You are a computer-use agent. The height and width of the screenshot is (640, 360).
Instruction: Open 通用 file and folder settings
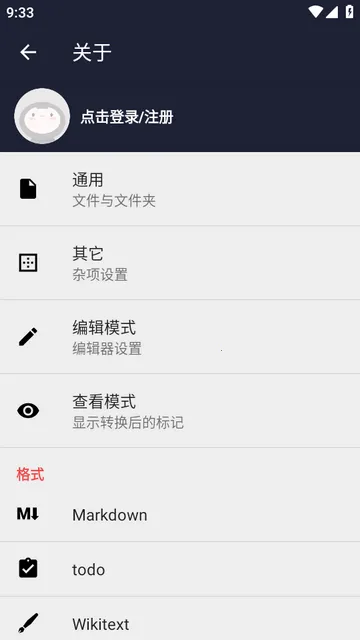pyautogui.click(x=180, y=189)
